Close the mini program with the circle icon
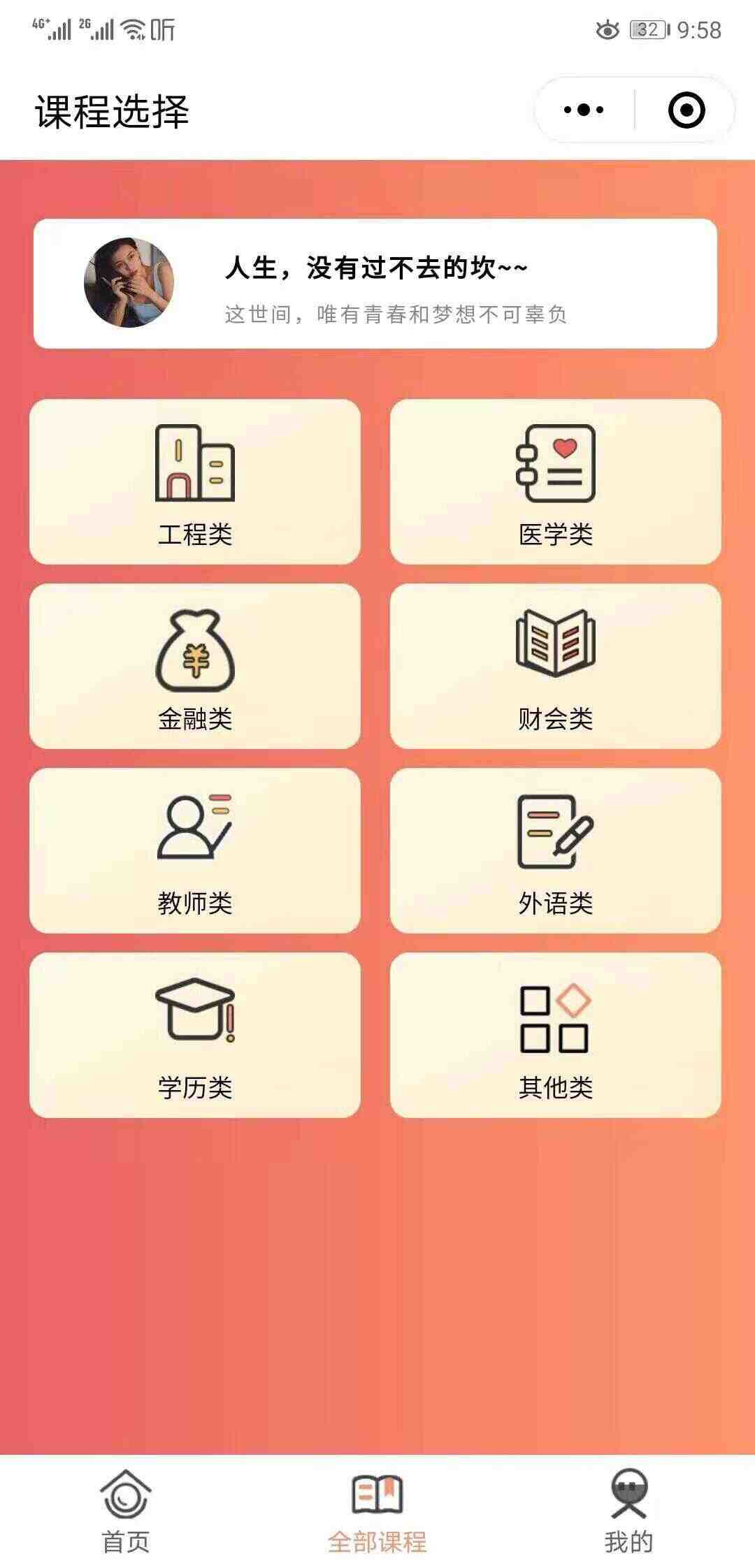Screen dimensions: 755x1568 pos(686,110)
